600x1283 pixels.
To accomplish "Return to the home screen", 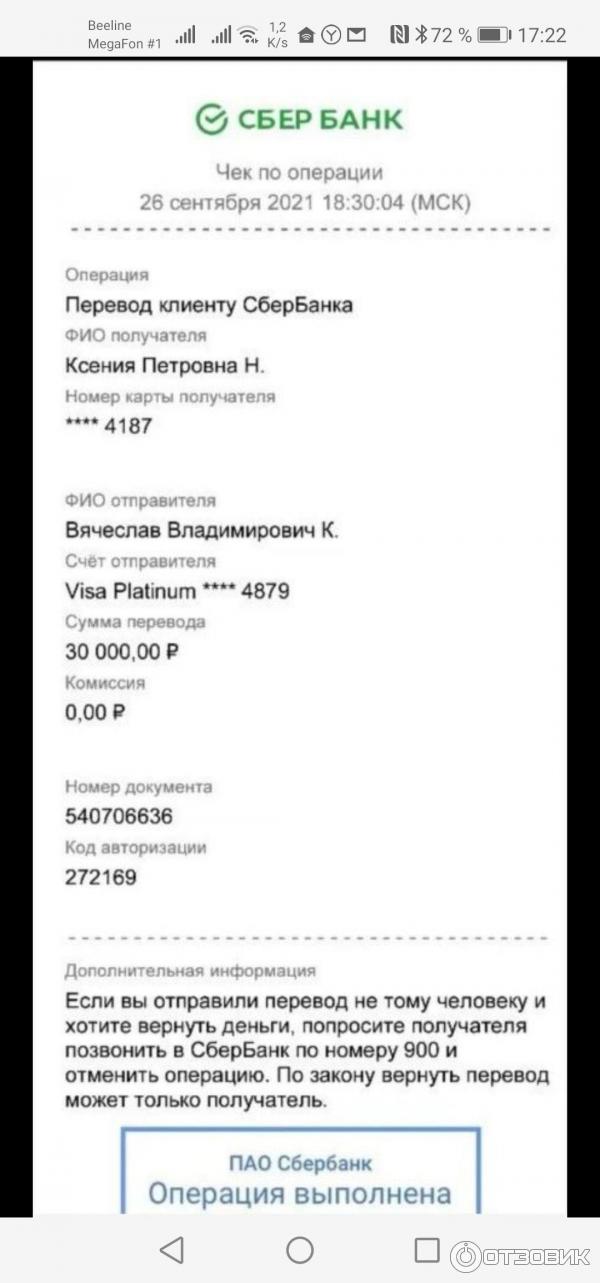I will point(300,1249).
